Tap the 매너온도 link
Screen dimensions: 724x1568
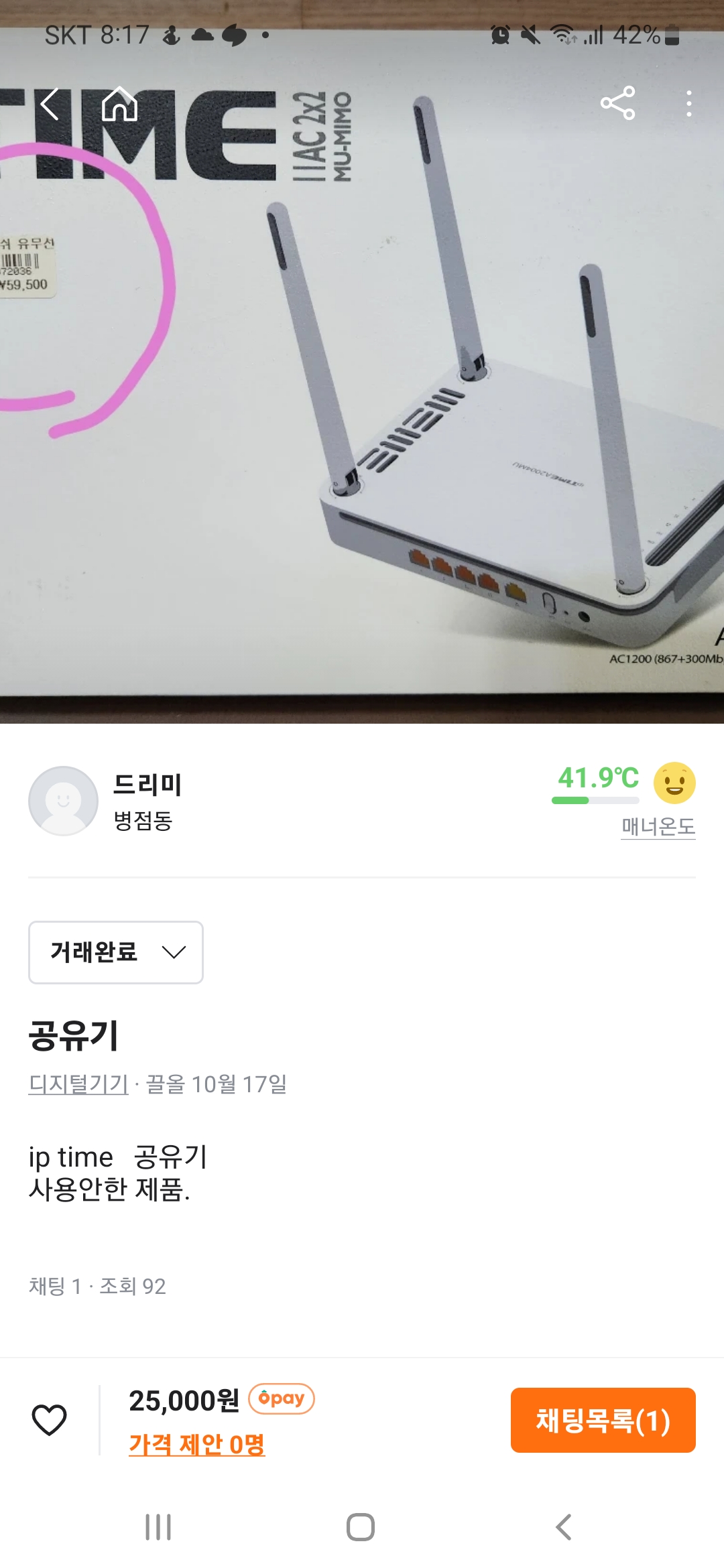click(x=658, y=826)
